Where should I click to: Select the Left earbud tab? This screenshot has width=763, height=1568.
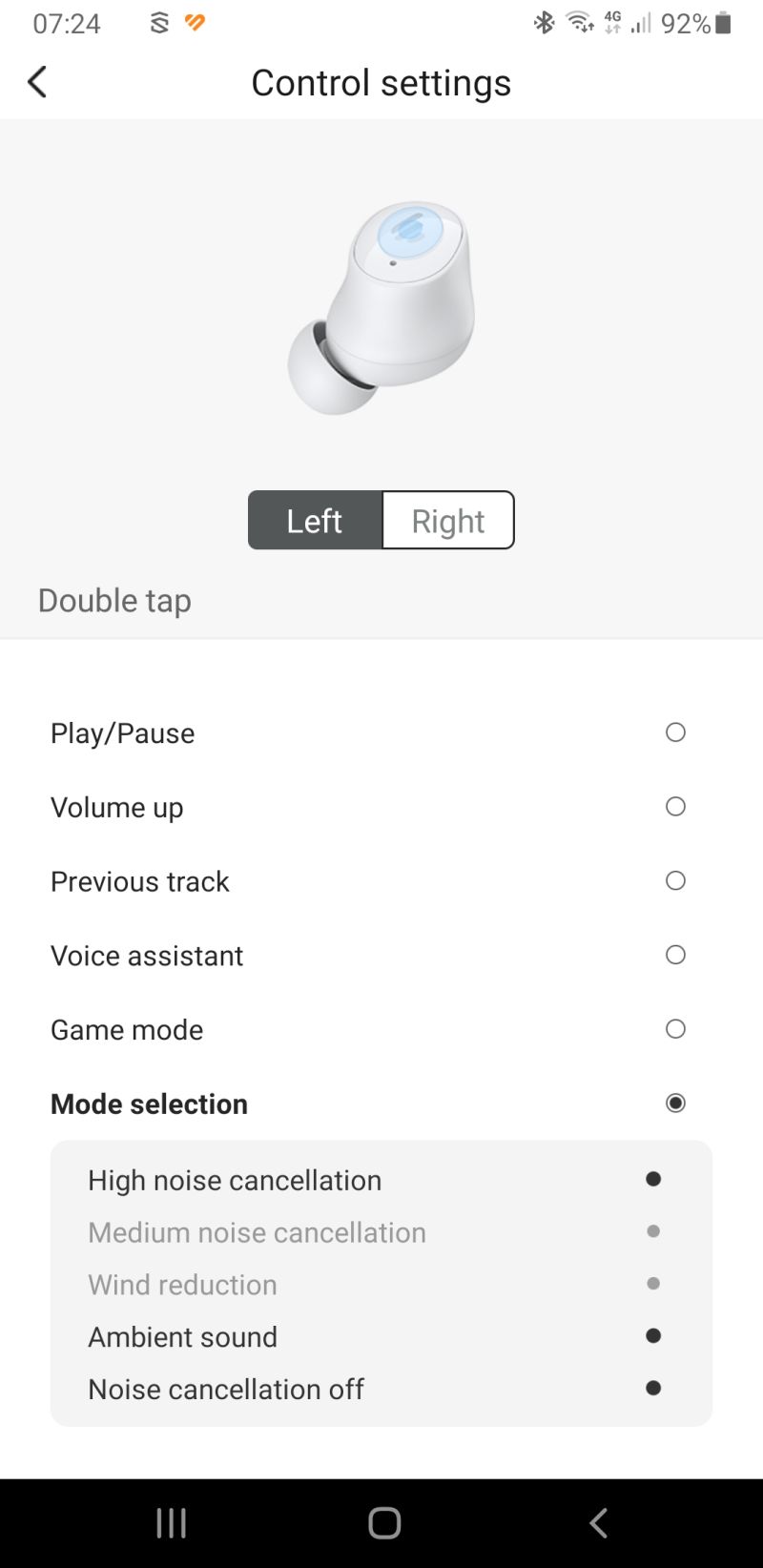315,521
